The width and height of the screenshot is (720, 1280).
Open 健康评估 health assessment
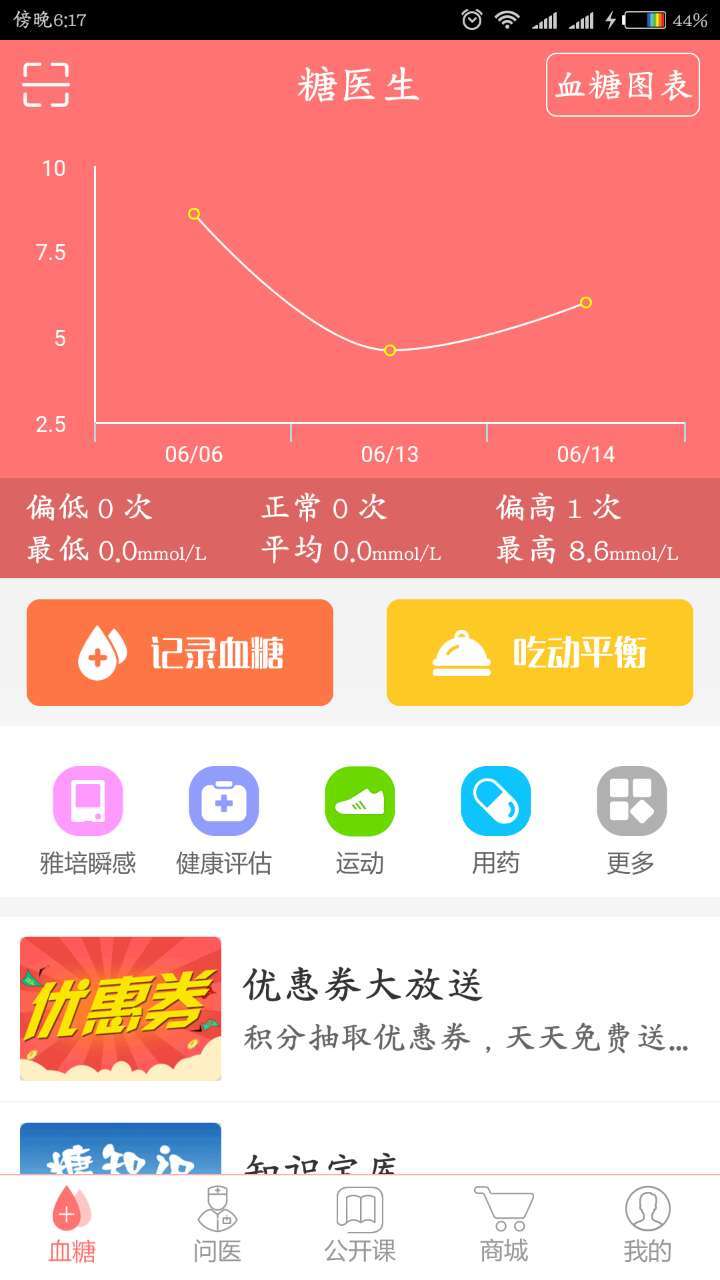coord(224,820)
